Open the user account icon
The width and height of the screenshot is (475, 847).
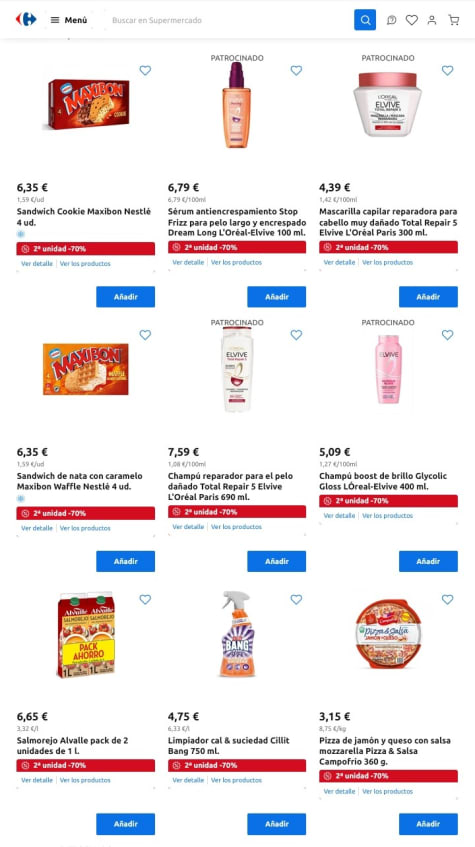pos(432,20)
